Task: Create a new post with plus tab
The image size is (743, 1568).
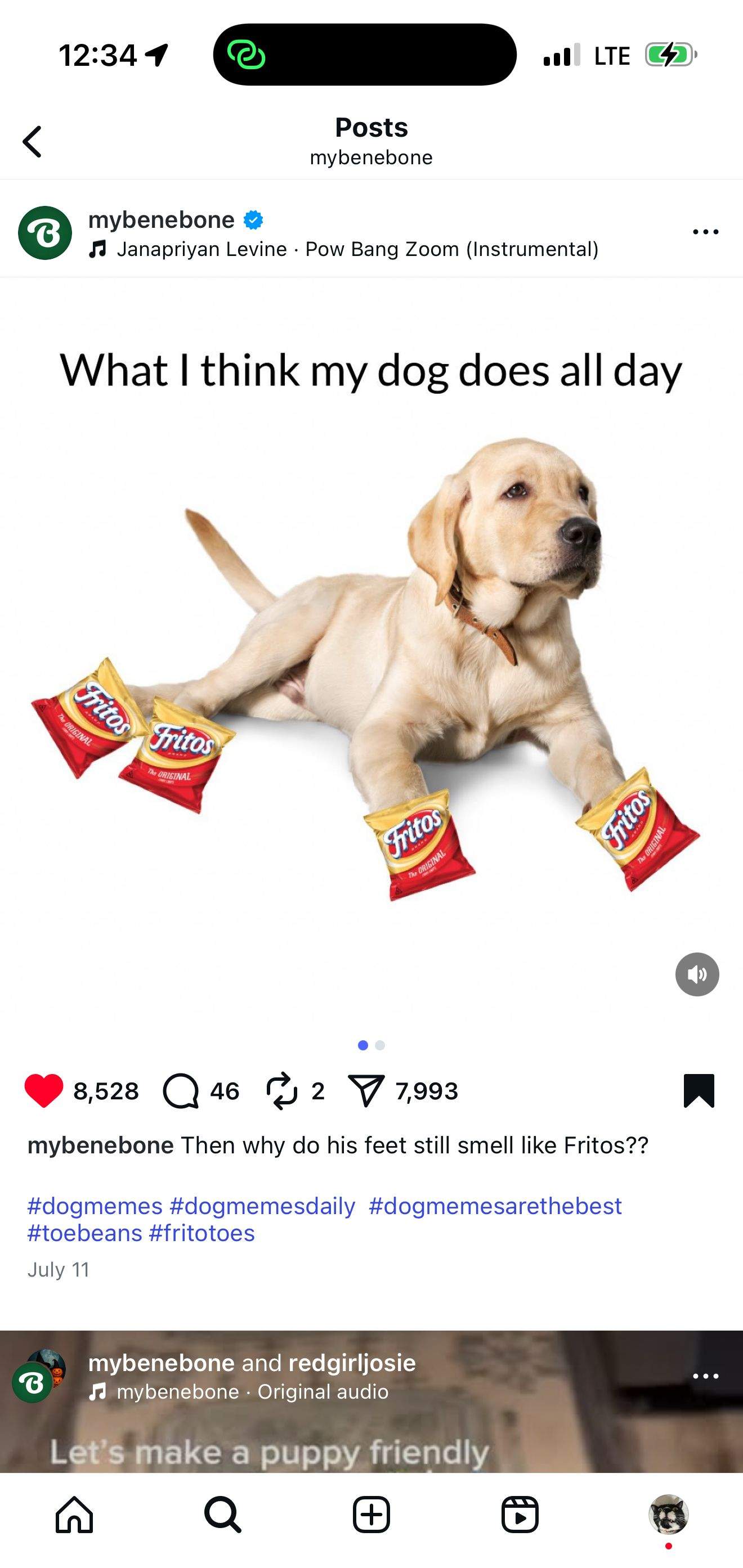Action: click(x=371, y=1515)
